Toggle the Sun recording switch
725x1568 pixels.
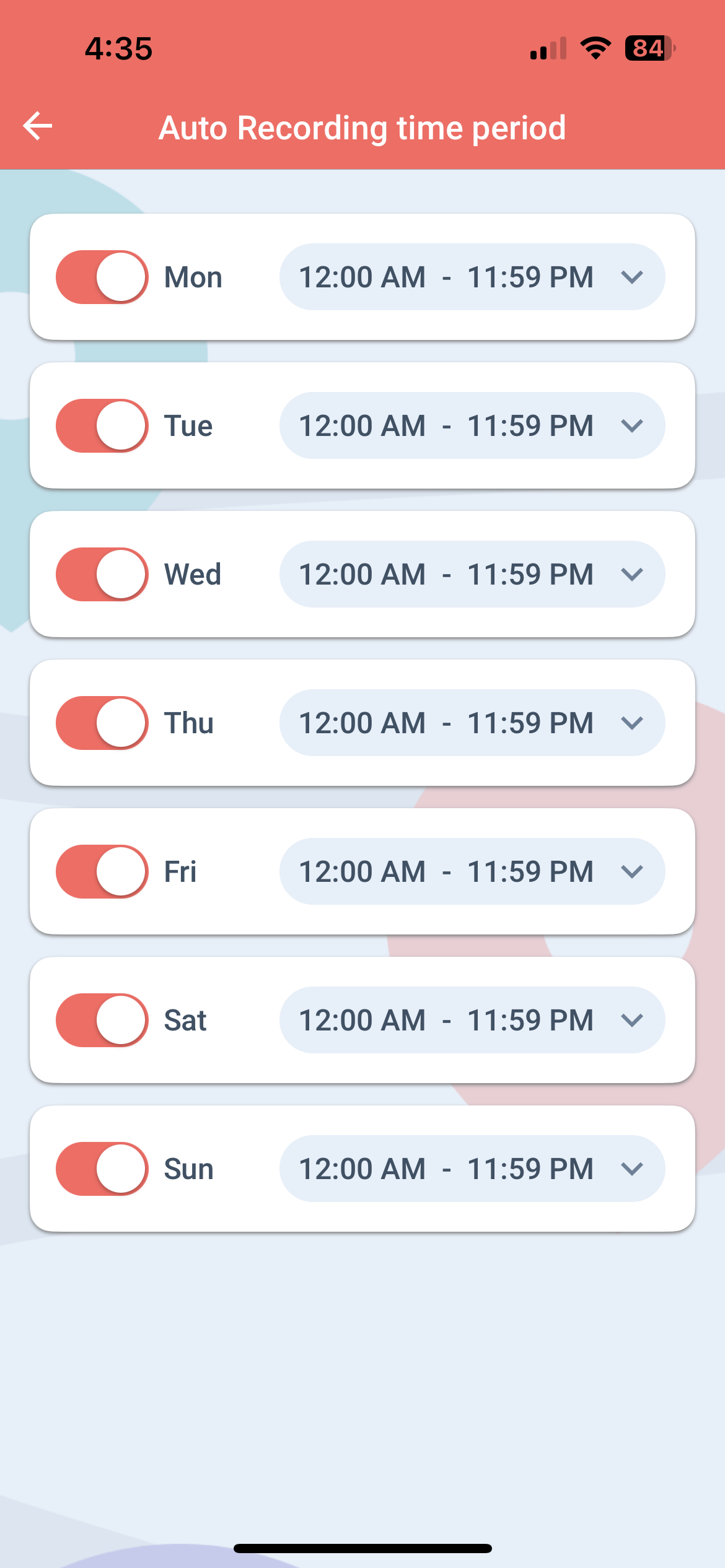pyautogui.click(x=102, y=1169)
